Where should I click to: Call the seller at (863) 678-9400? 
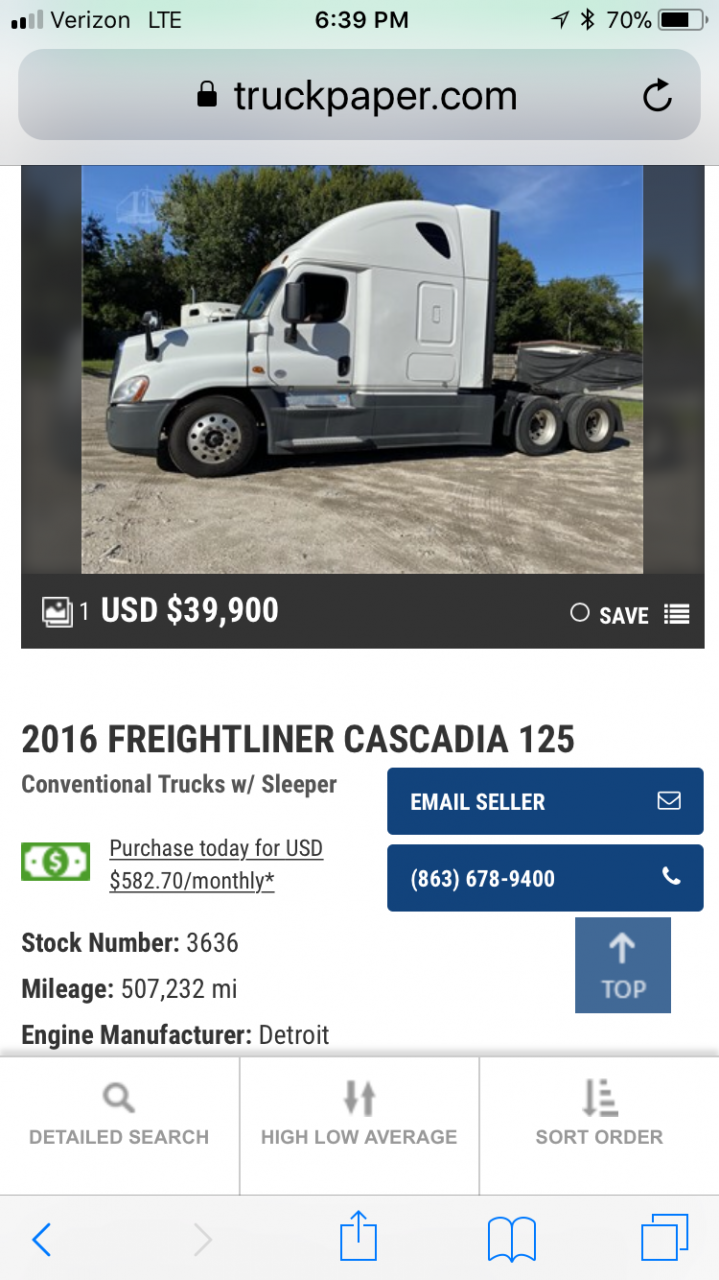[x=545, y=878]
